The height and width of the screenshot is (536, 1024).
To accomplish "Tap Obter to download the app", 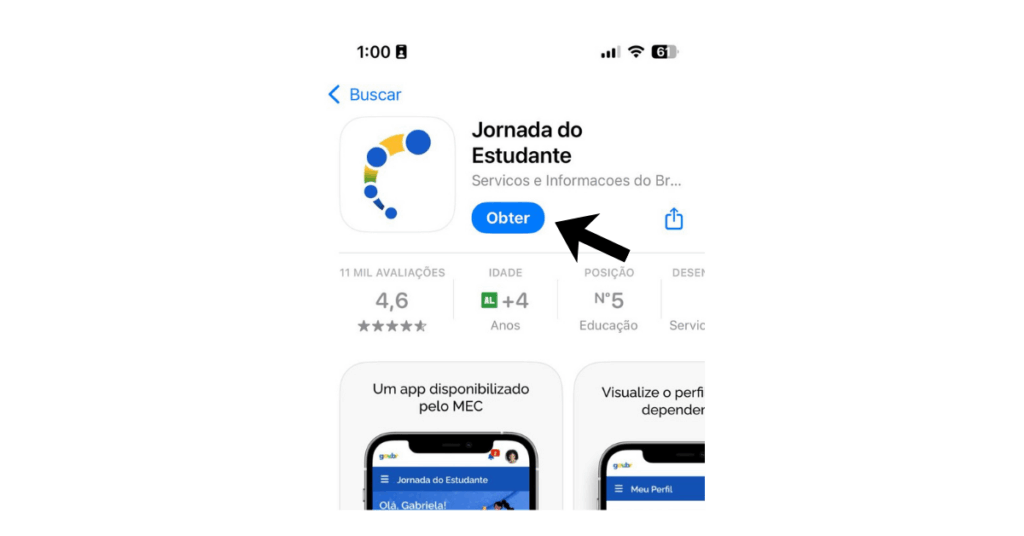I will tap(508, 218).
